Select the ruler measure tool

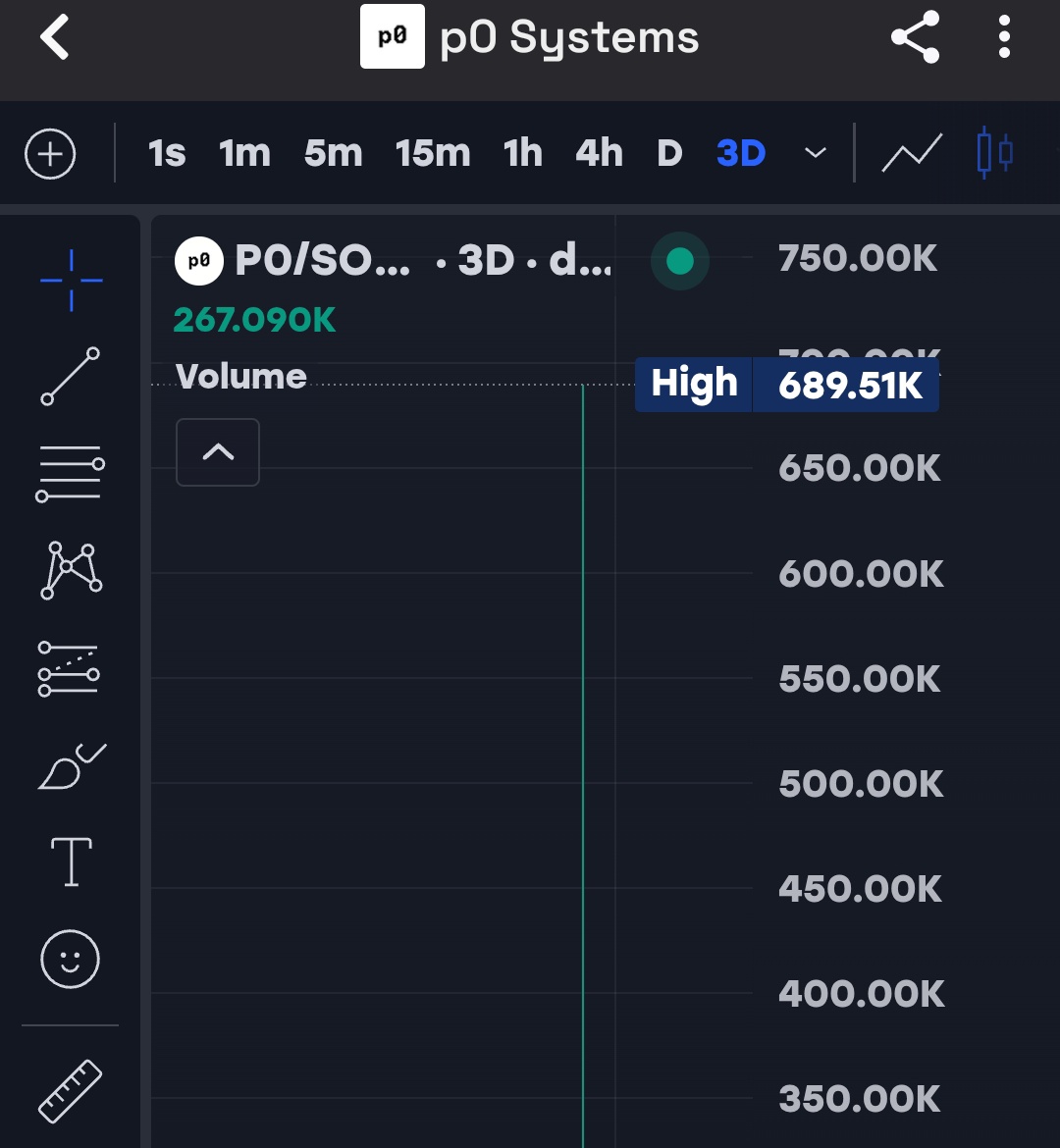(71, 1090)
